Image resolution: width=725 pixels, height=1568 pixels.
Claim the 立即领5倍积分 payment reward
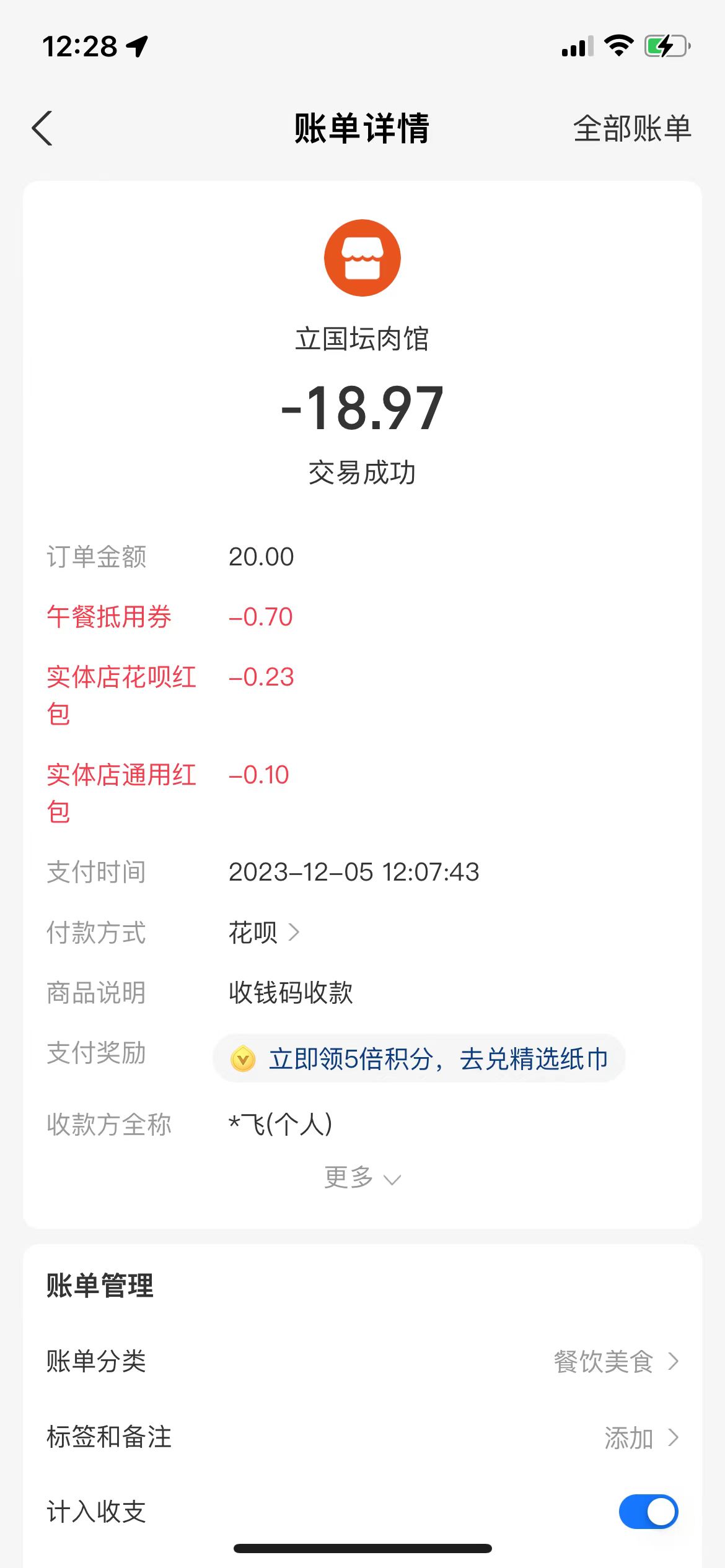pos(419,1058)
